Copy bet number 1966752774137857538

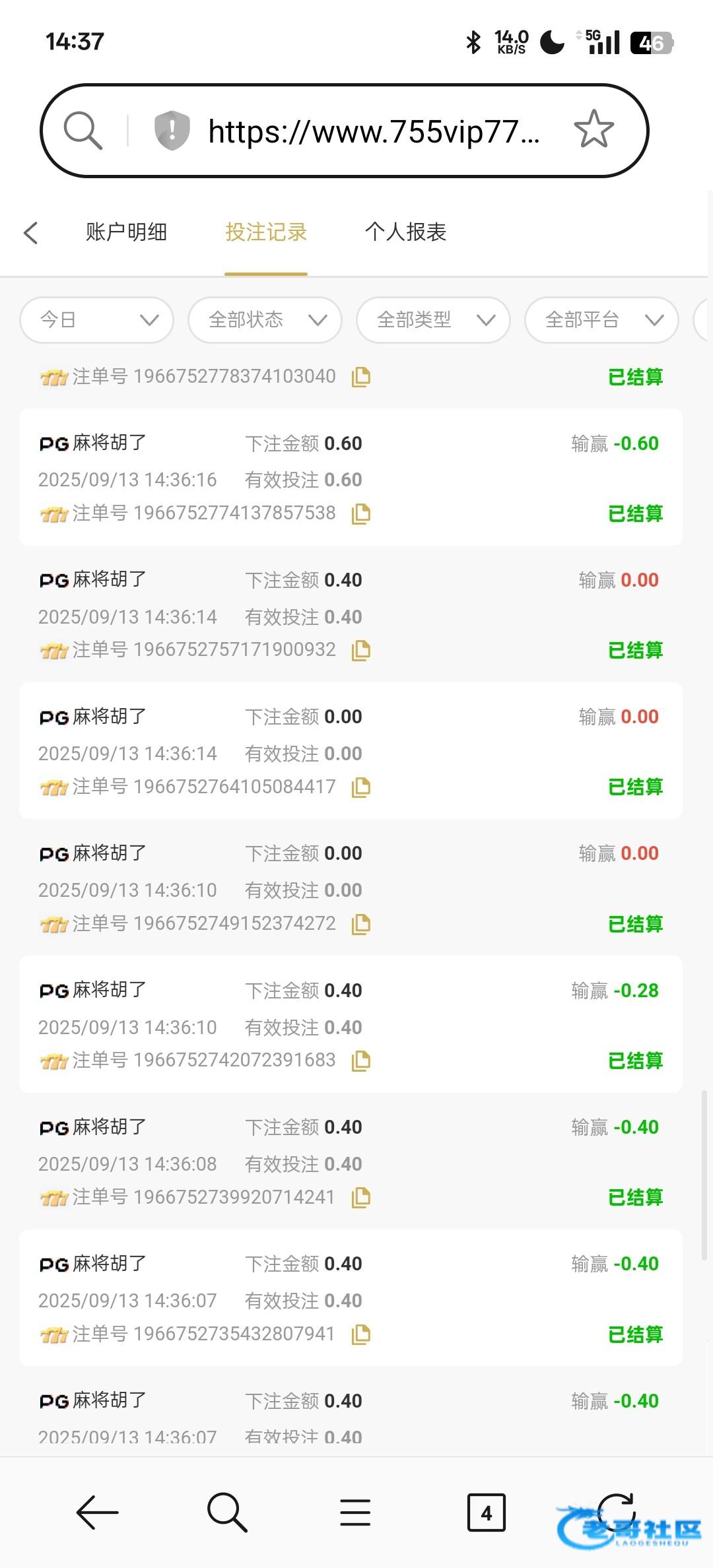[x=360, y=513]
